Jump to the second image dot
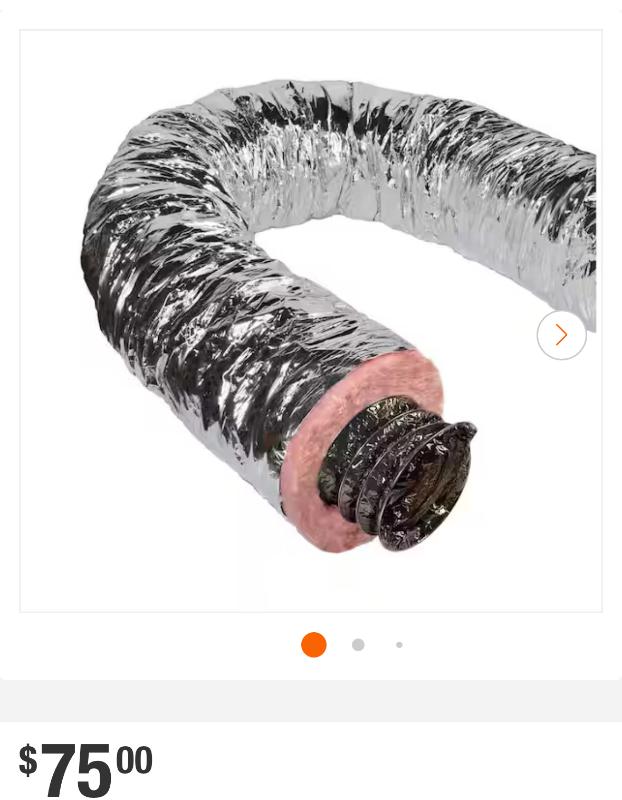622x800 pixels. pyautogui.click(x=358, y=645)
